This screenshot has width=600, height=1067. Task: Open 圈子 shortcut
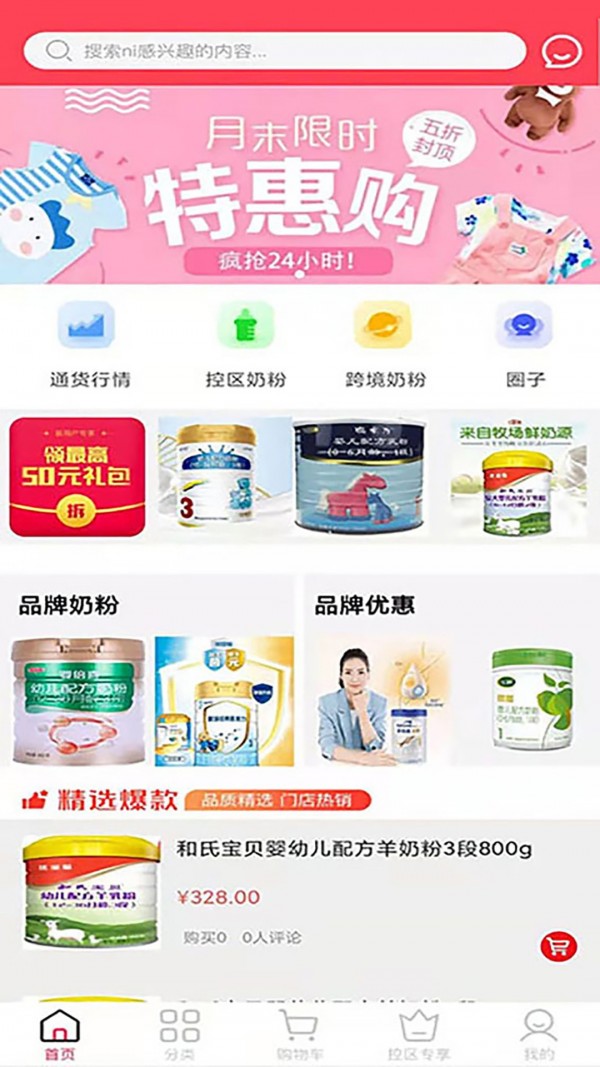click(x=524, y=345)
